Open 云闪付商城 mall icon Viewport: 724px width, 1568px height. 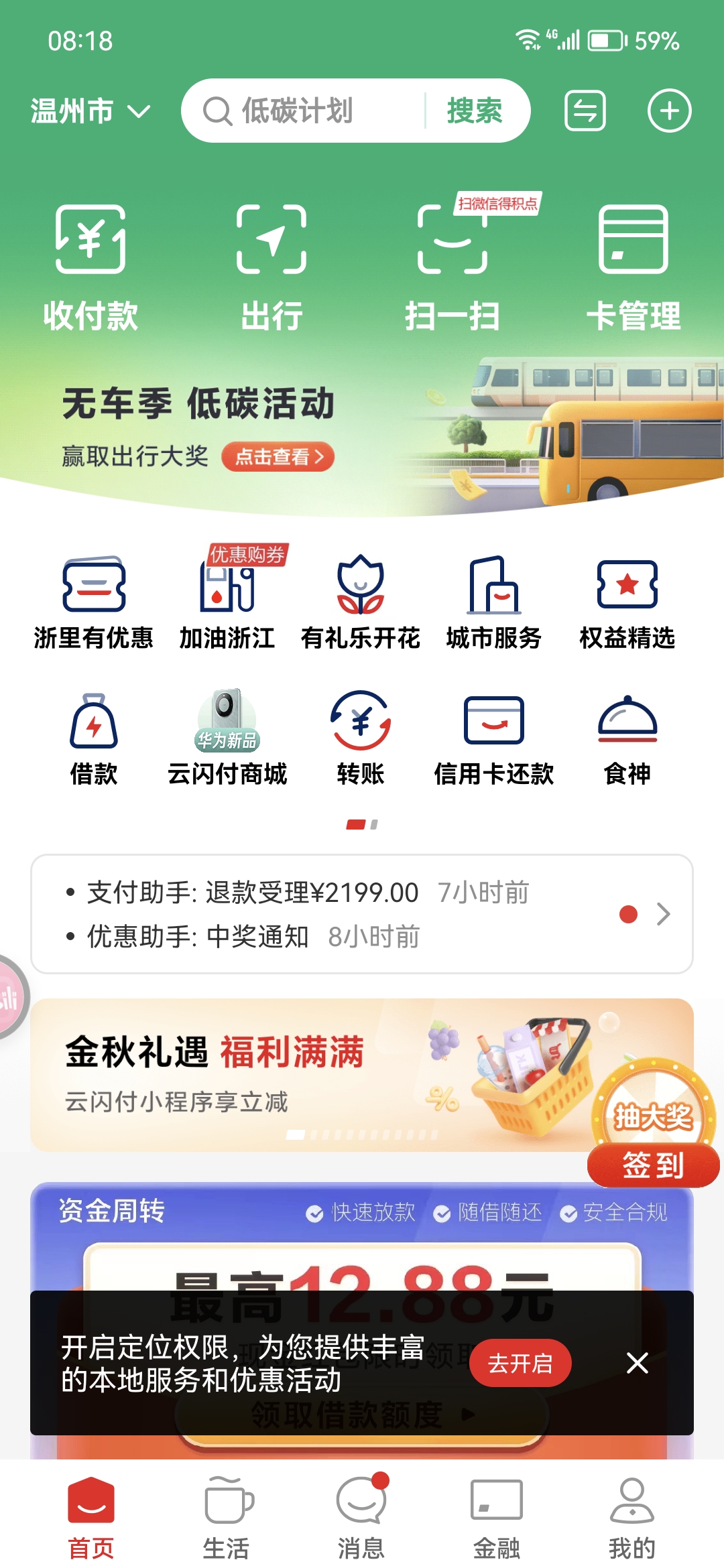tap(227, 730)
